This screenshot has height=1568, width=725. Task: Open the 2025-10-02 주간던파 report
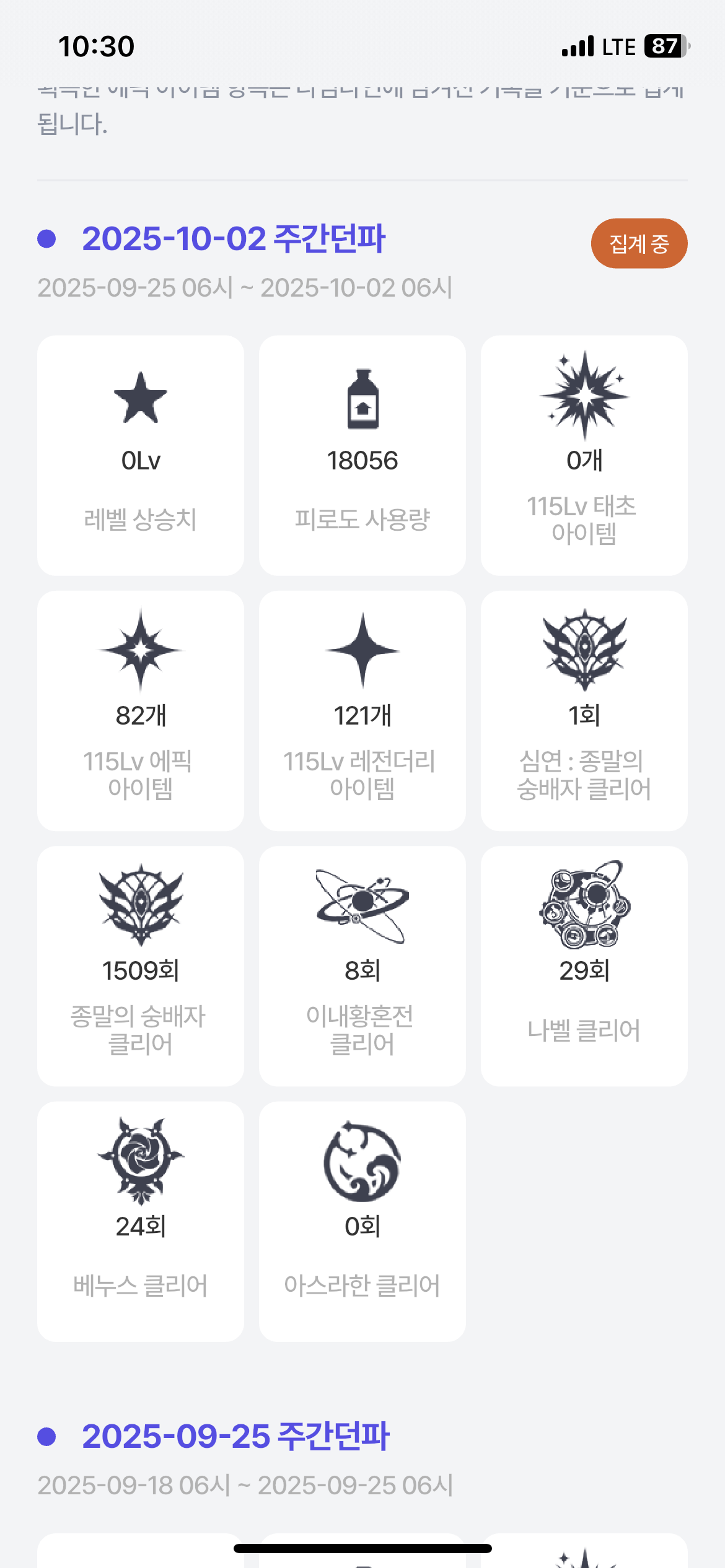coord(234,238)
